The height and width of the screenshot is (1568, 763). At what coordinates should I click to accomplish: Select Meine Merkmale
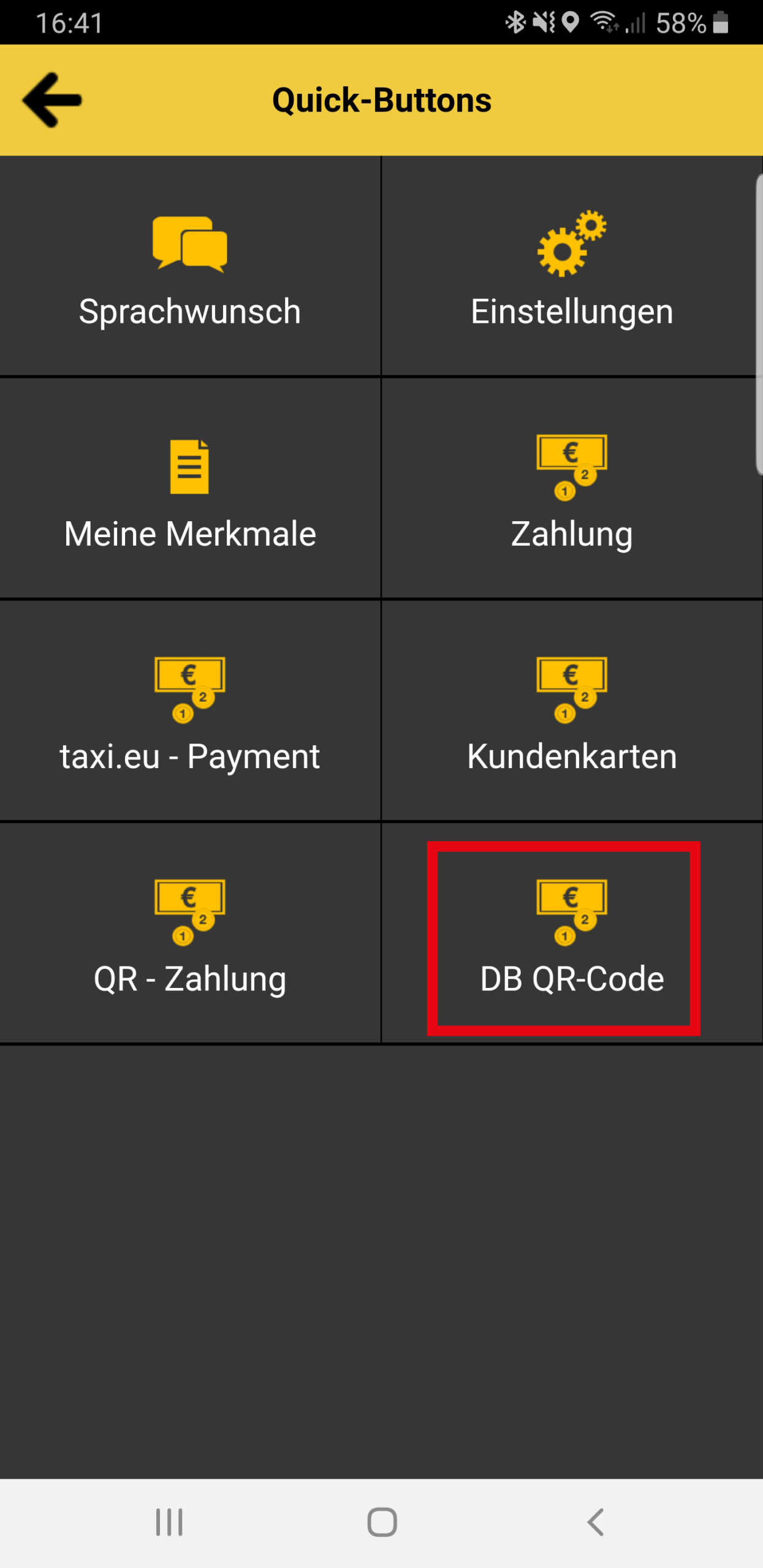[190, 488]
